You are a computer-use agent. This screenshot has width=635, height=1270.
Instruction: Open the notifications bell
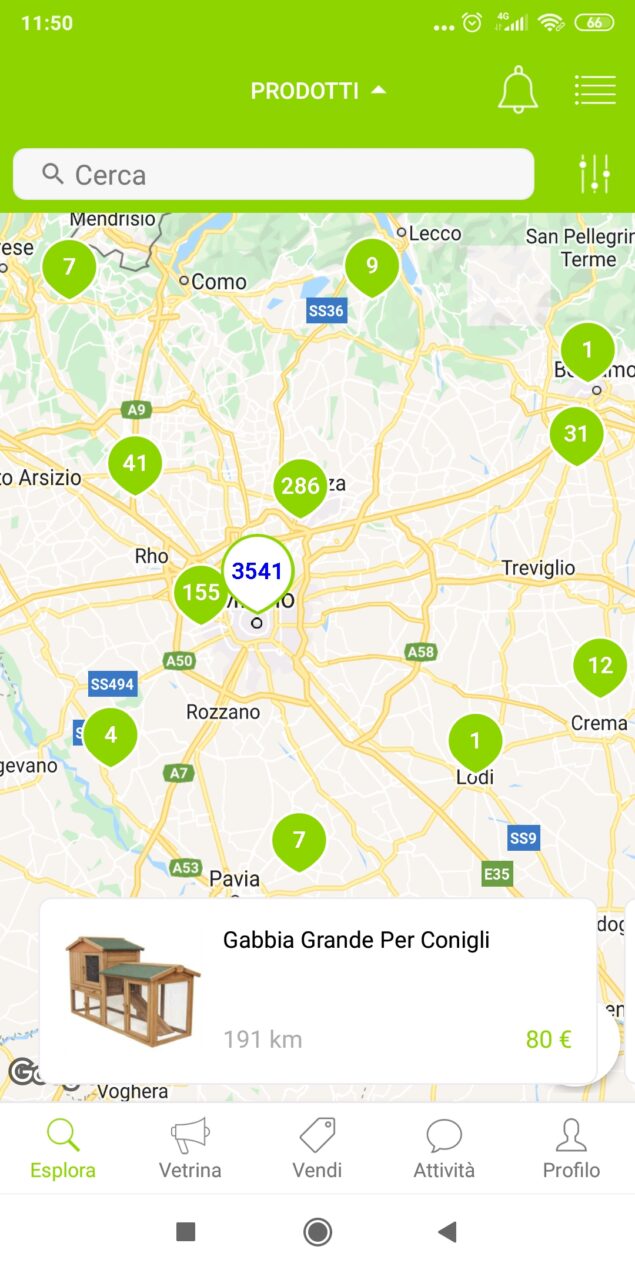point(518,91)
